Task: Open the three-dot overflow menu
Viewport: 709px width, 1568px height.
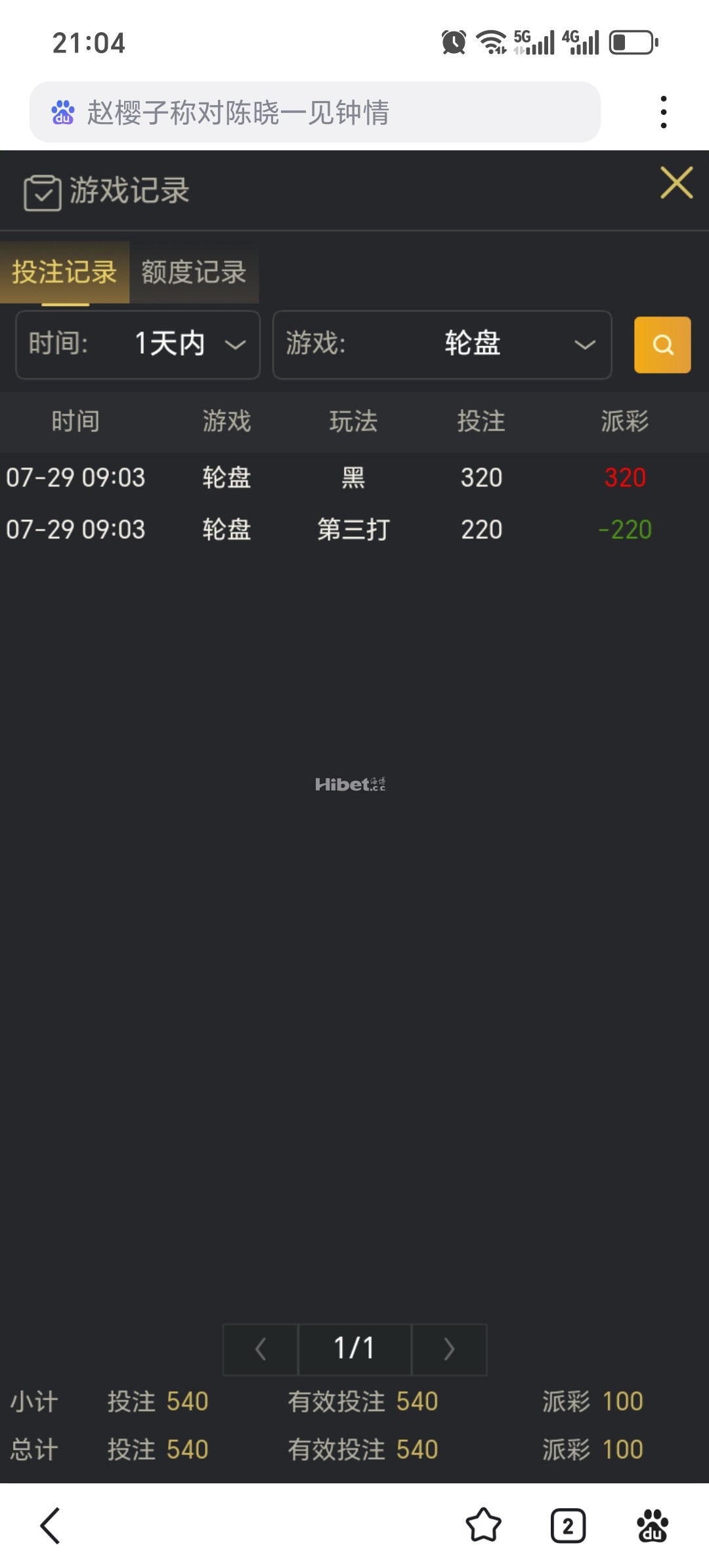Action: pyautogui.click(x=664, y=110)
